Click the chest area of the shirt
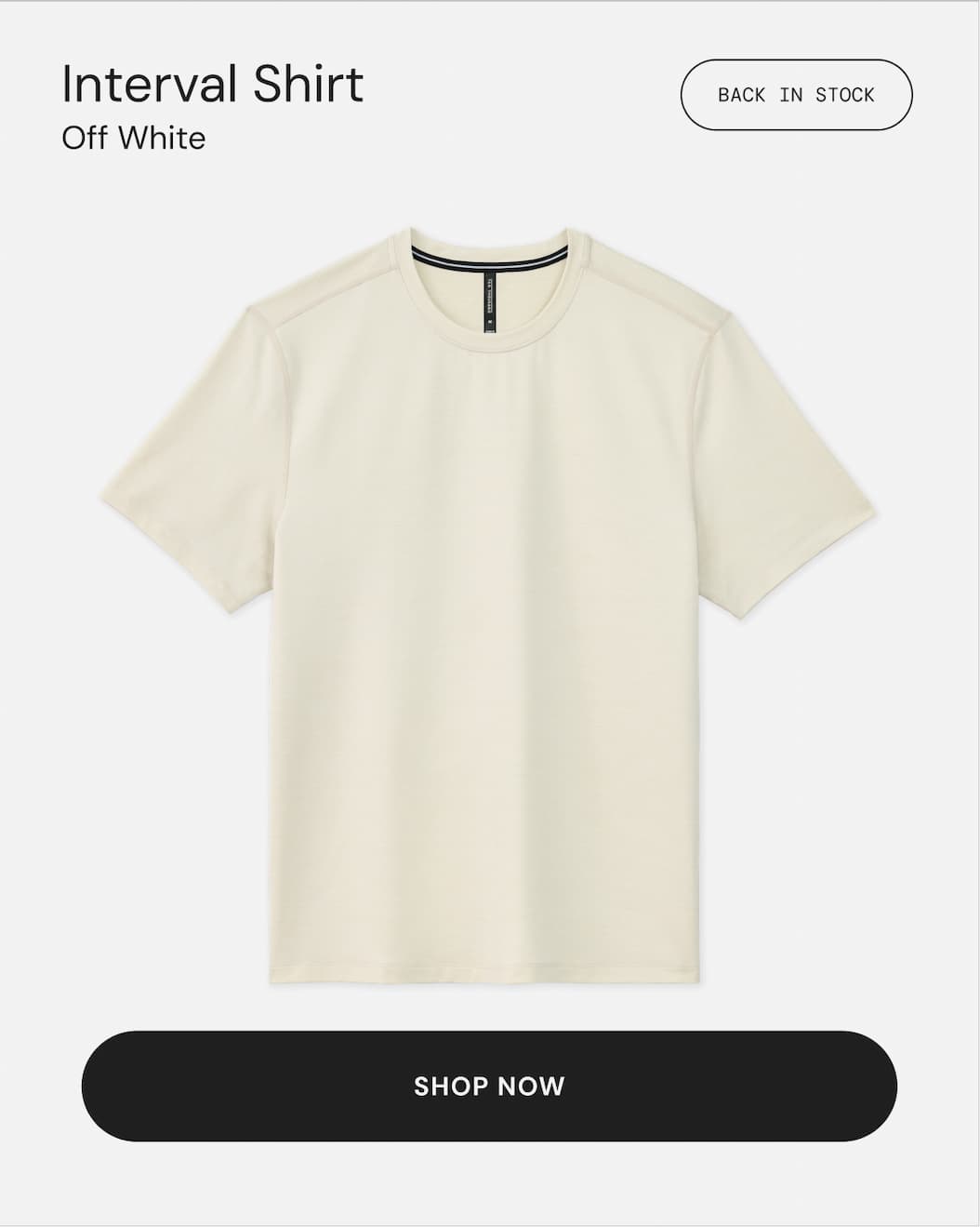Screen dimensions: 980x1227 tap(490, 447)
